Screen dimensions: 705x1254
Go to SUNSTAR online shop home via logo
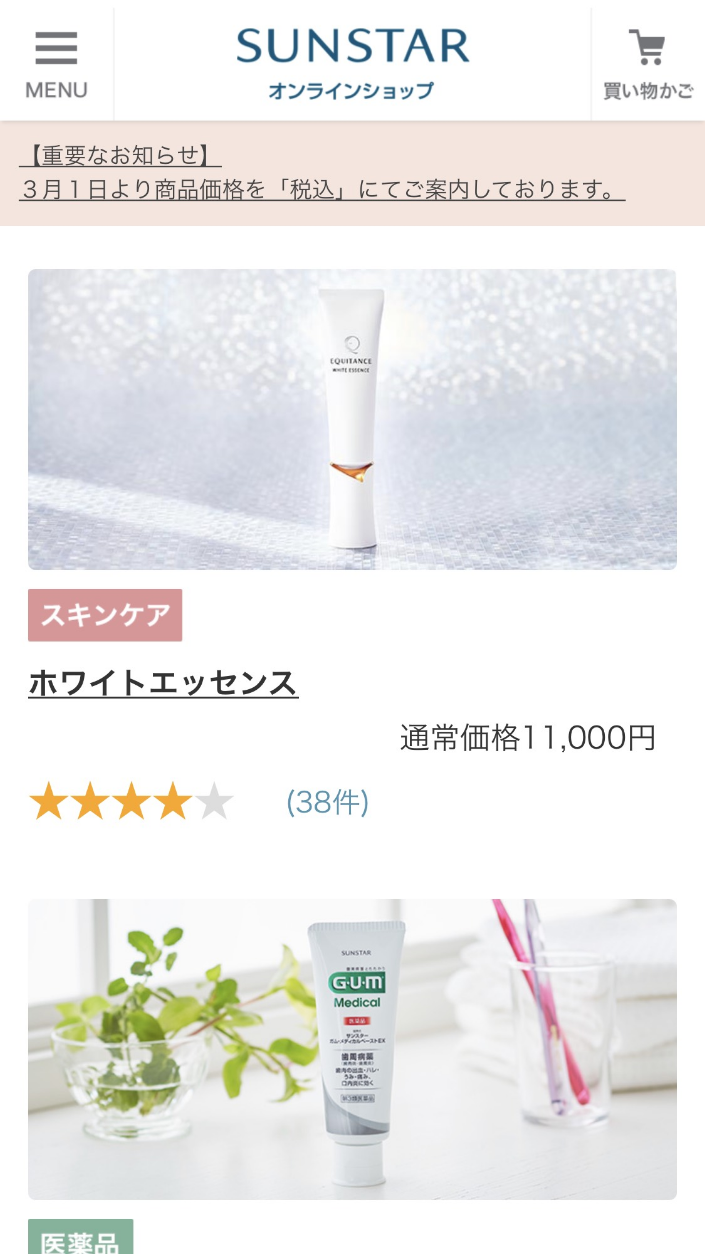[352, 62]
